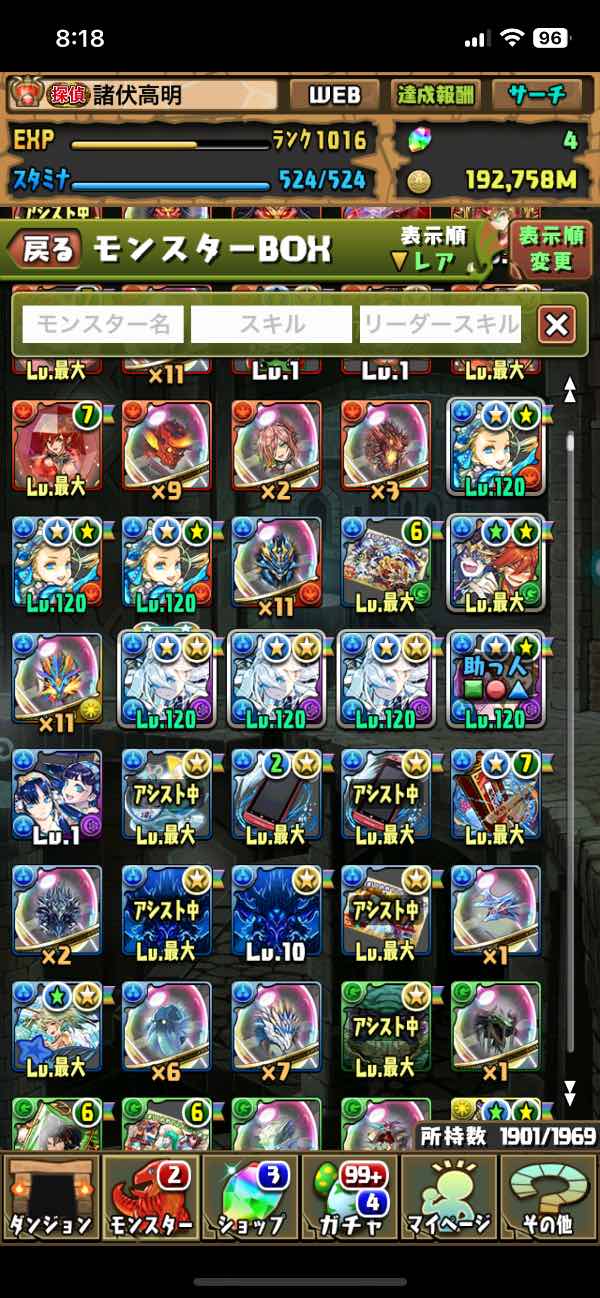Focus the モンスター名 search field
This screenshot has height=1298, width=600.
click(103, 324)
